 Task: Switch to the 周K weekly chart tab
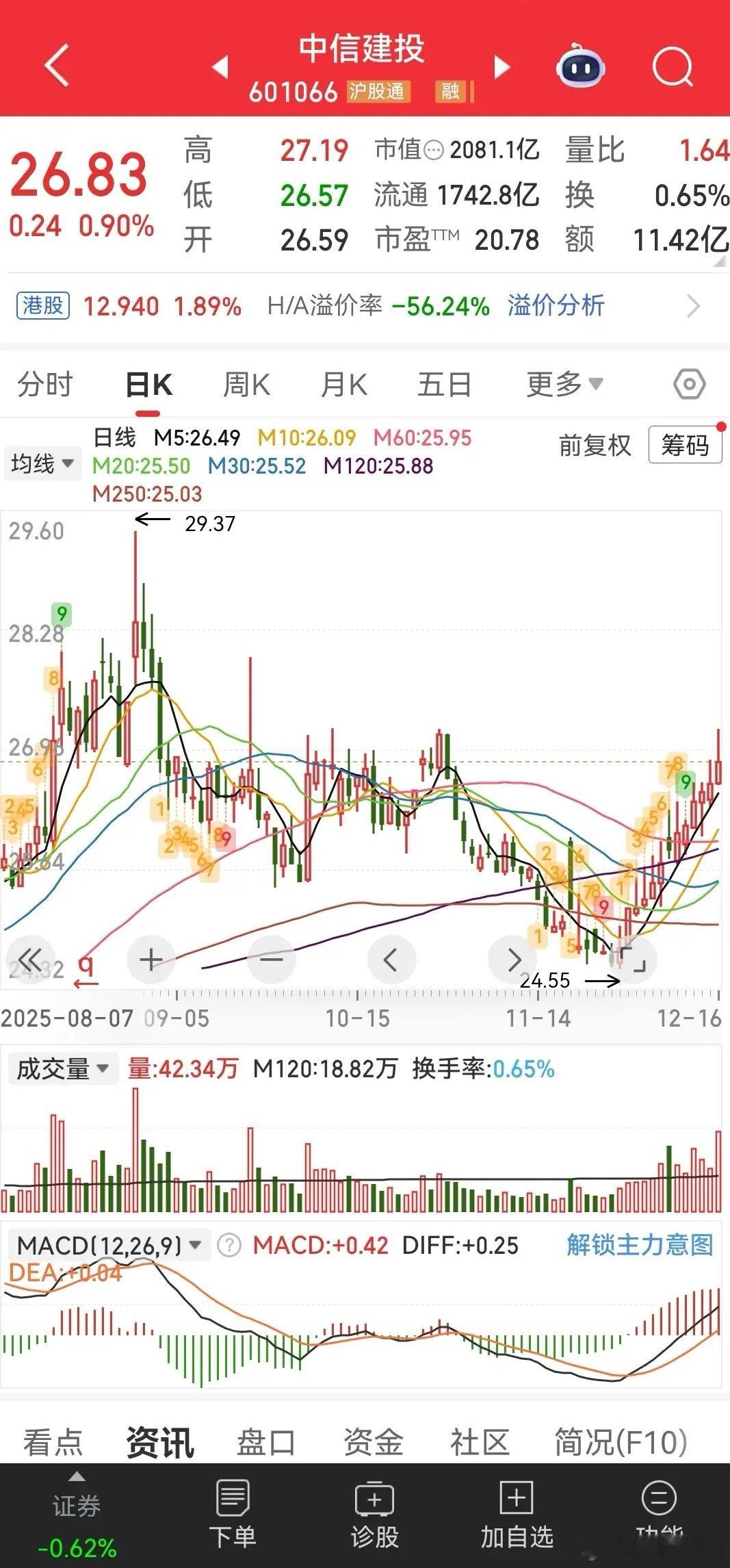248,385
